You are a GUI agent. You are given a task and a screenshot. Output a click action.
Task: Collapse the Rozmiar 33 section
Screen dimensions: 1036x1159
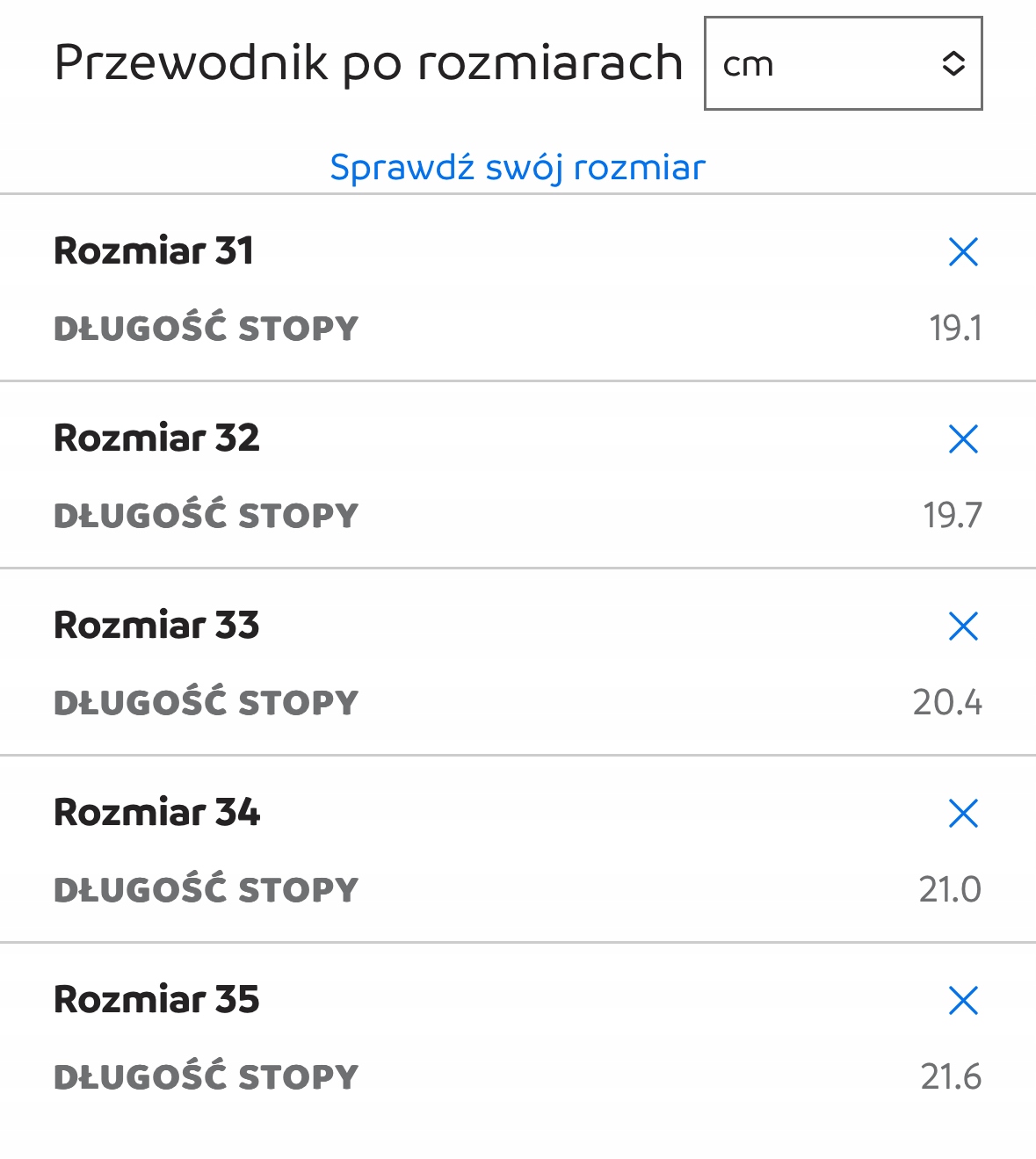[x=963, y=627]
